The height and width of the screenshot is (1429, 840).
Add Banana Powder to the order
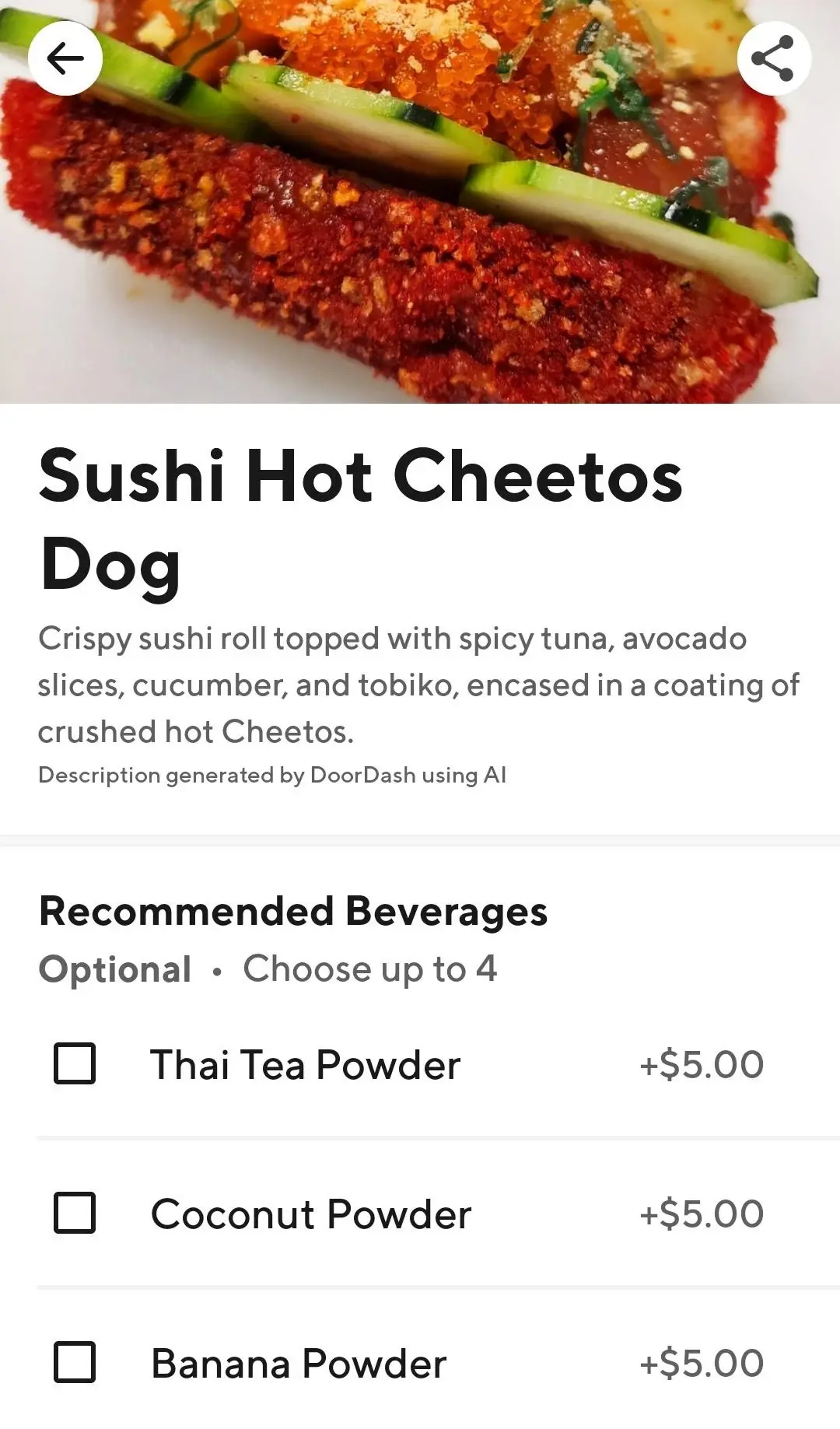tap(75, 1362)
